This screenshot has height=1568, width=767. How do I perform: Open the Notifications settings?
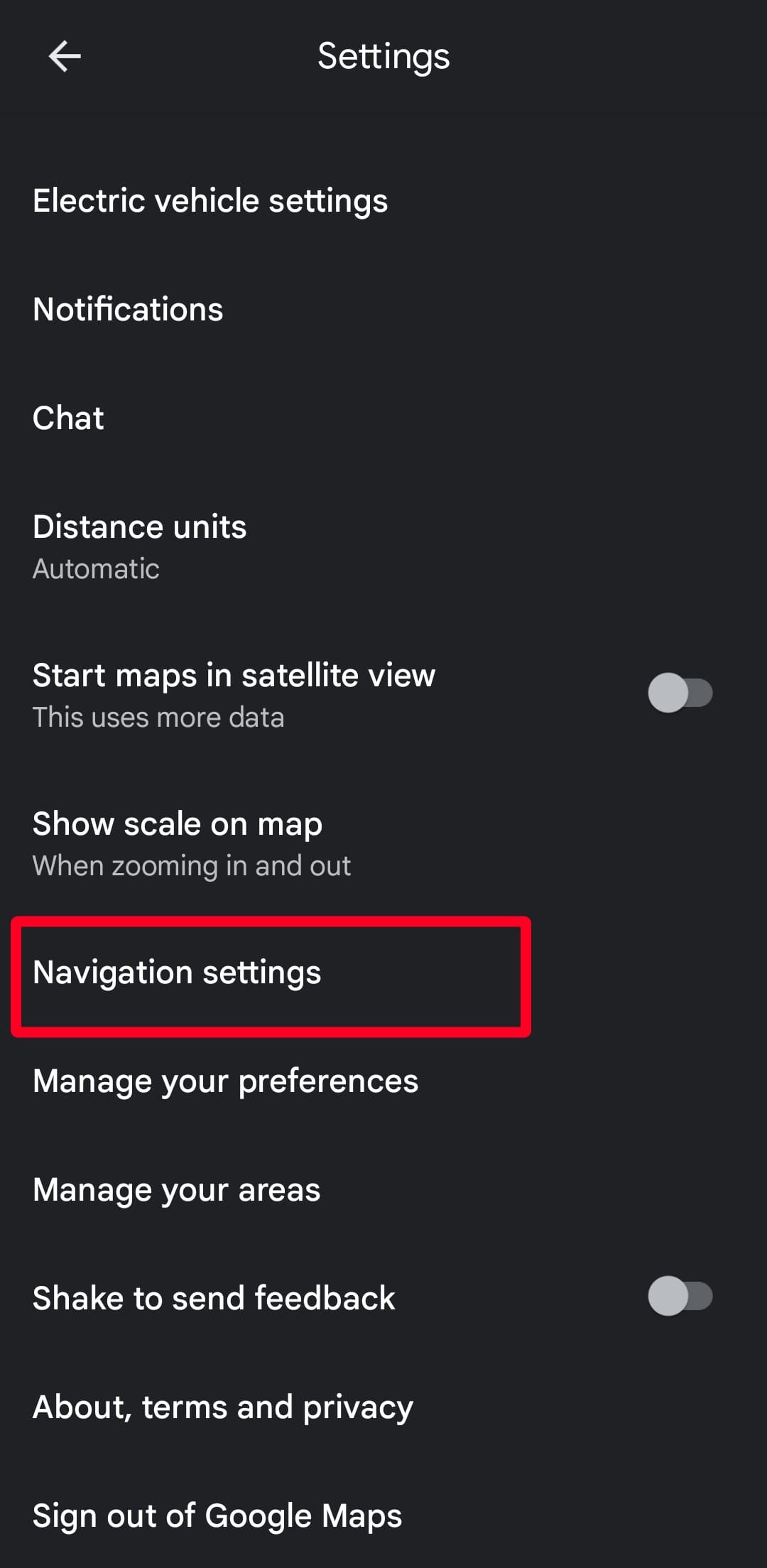click(128, 310)
